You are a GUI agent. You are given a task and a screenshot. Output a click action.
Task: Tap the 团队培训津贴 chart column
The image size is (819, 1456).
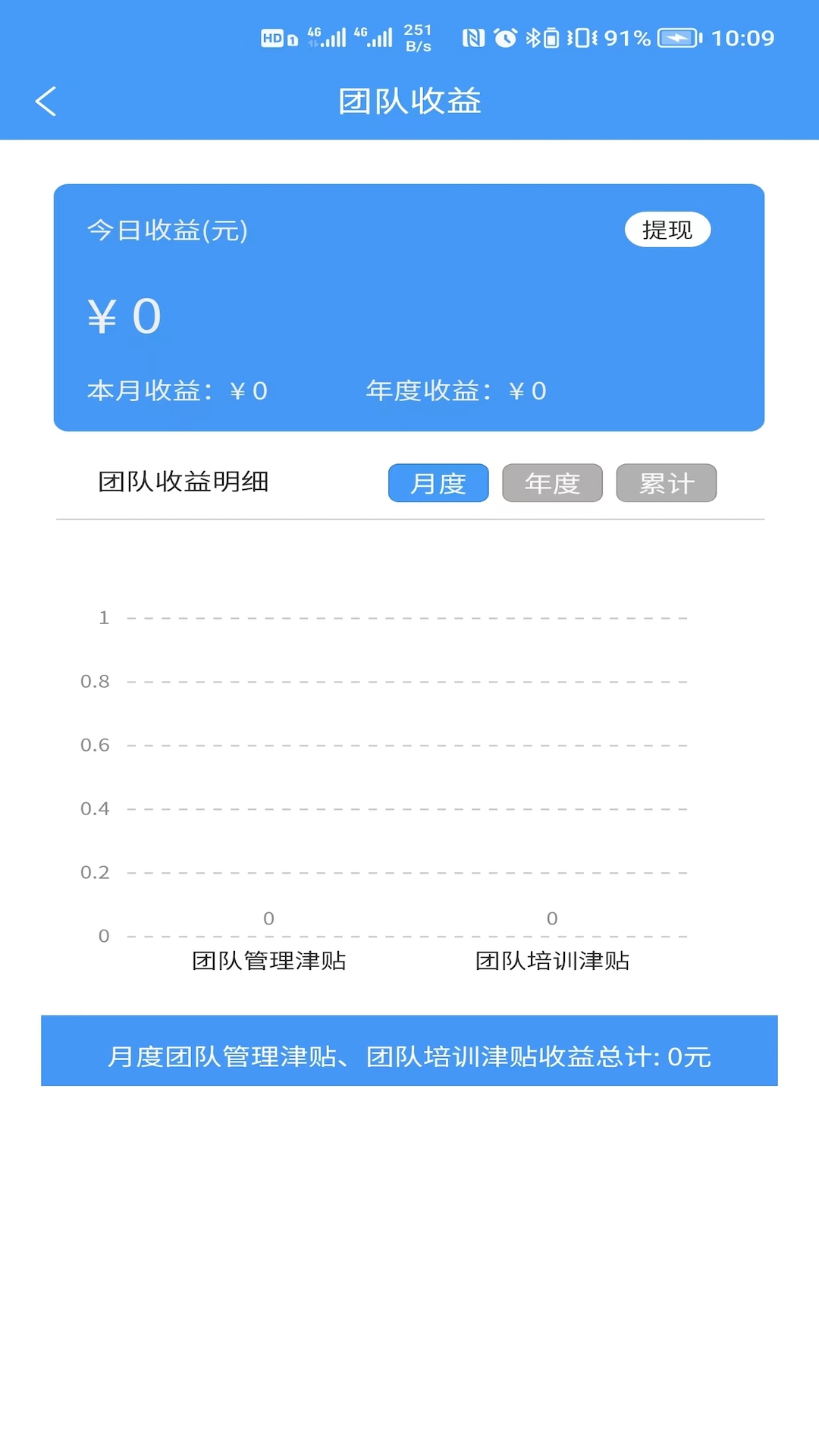click(x=552, y=933)
